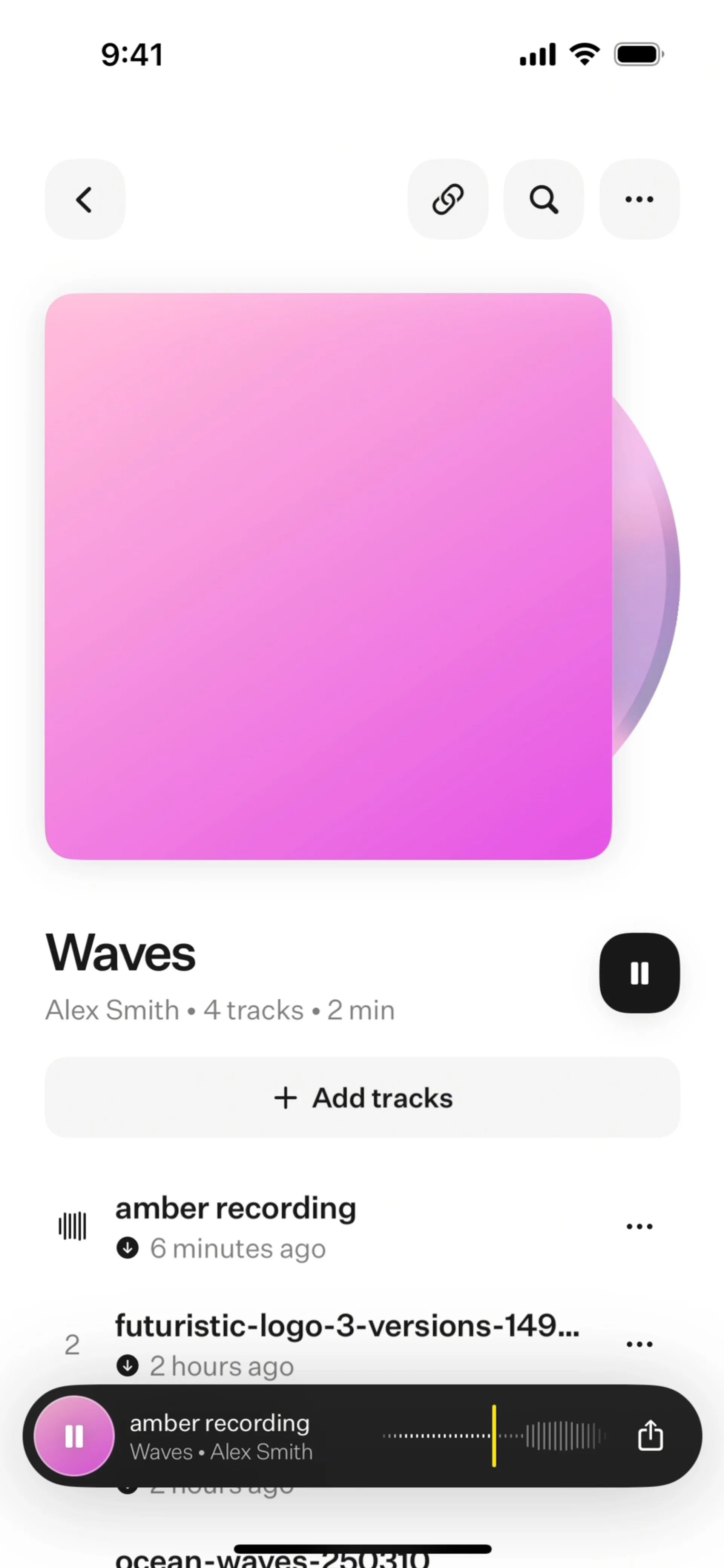Open options for futuristic-logo-3-versions track

pyautogui.click(x=640, y=1344)
